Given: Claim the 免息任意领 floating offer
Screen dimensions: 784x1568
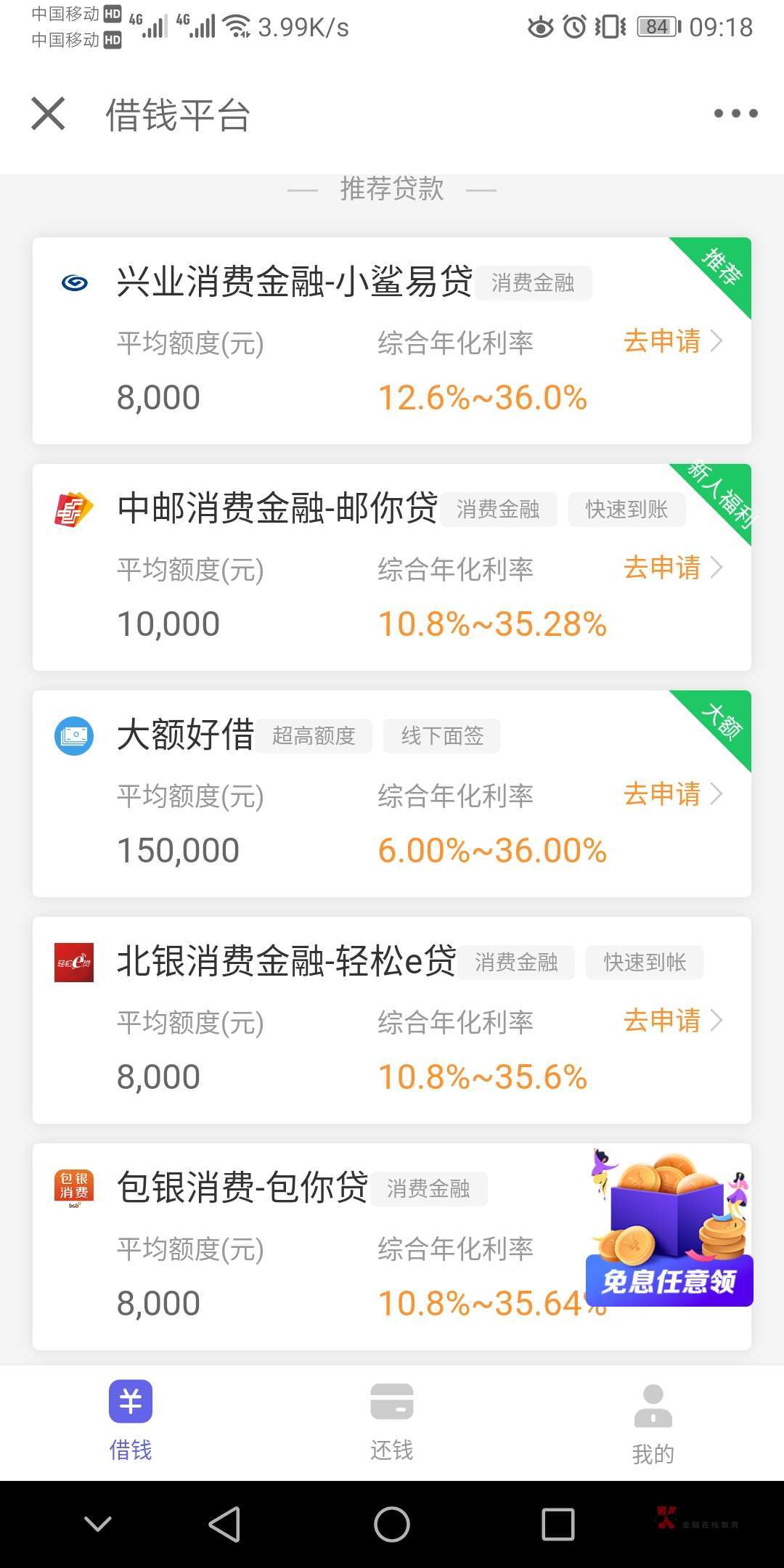Looking at the screenshot, I should click(x=669, y=1281).
